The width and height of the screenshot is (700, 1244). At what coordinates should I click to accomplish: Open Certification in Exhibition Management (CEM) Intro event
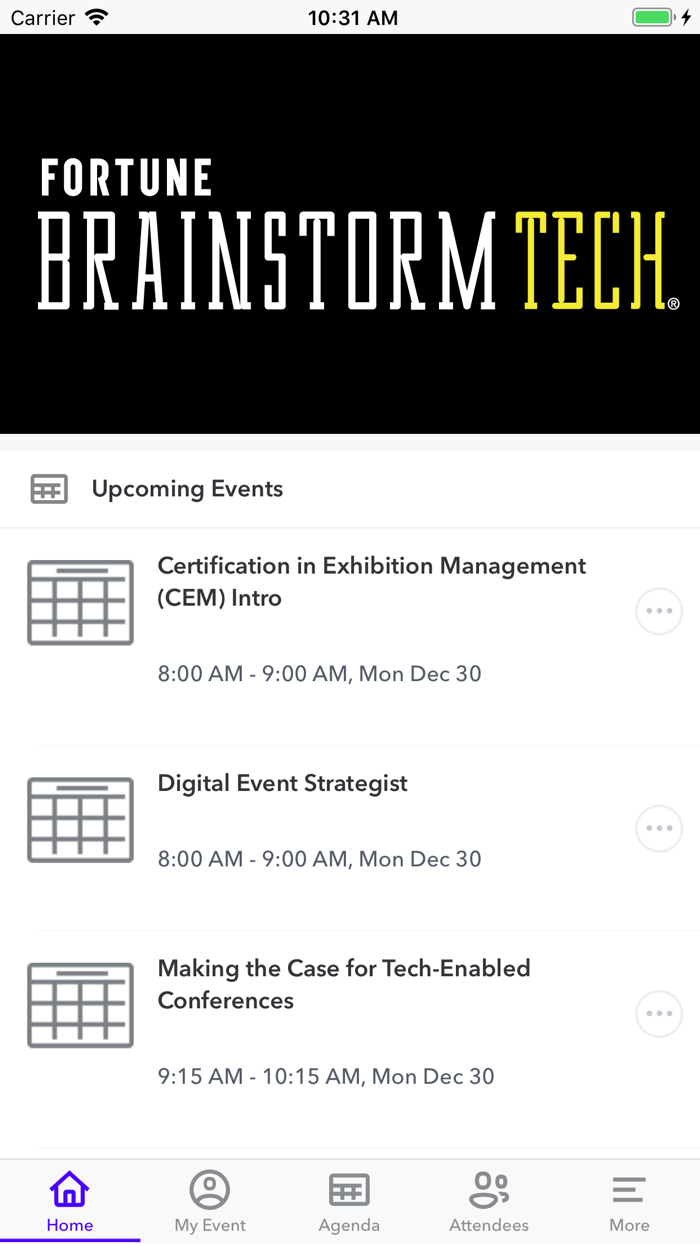click(371, 582)
